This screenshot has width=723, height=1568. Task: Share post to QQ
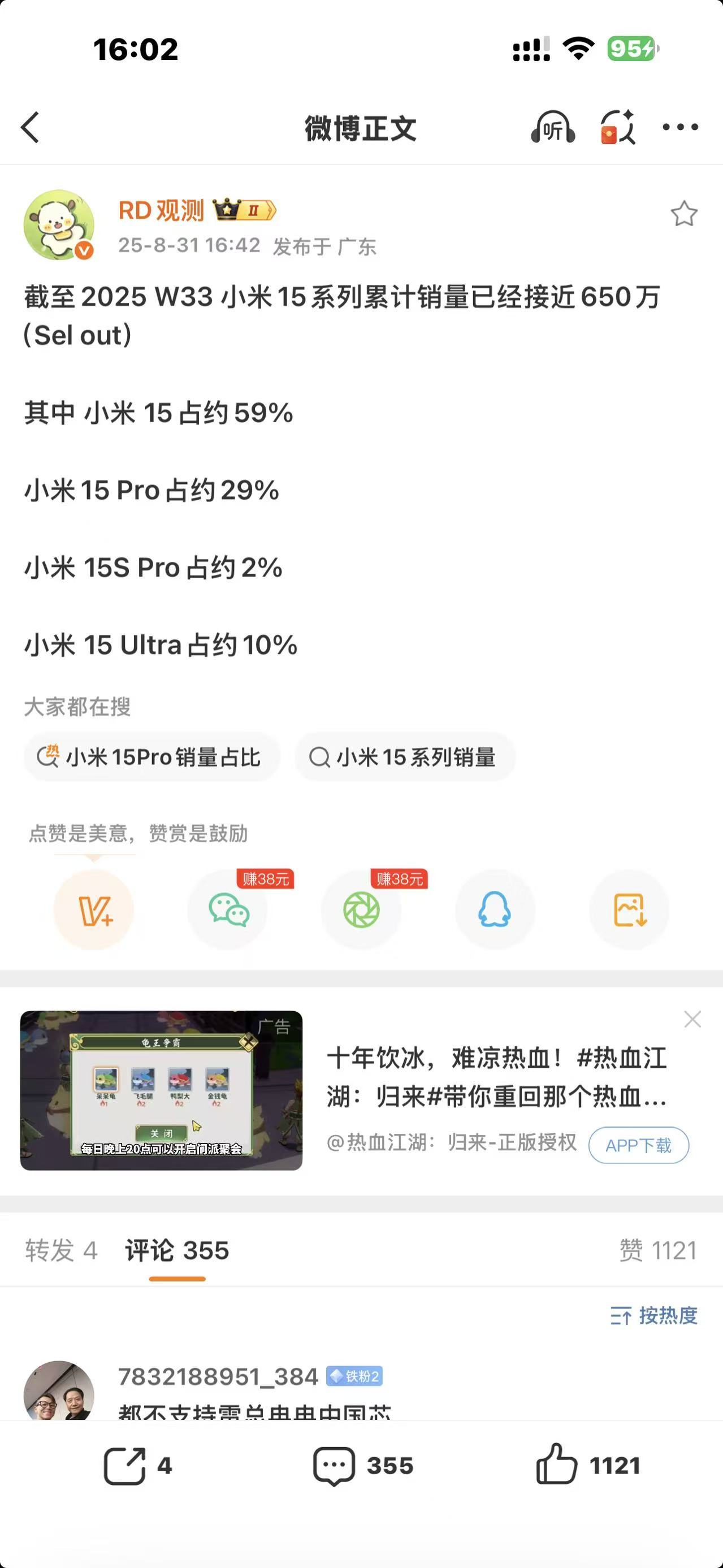495,910
